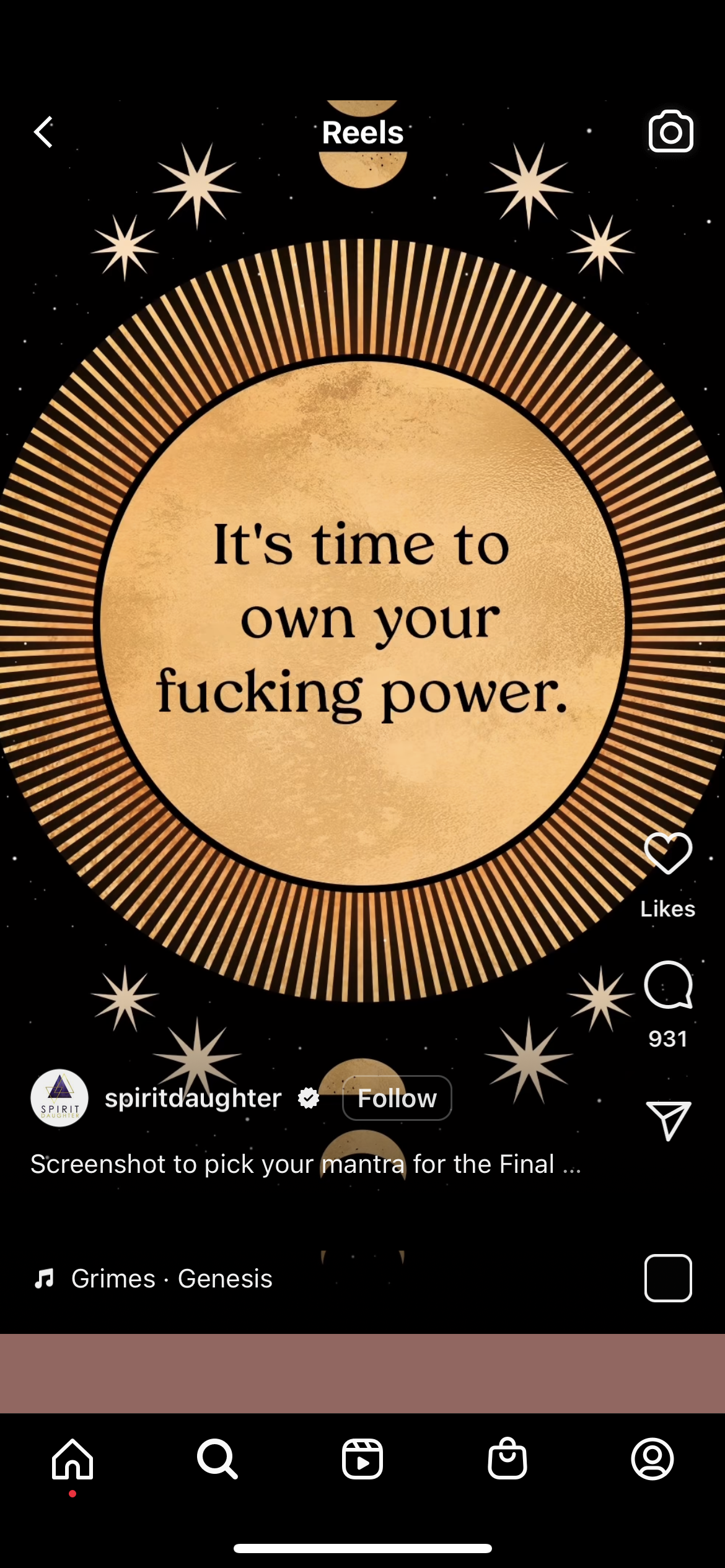The height and width of the screenshot is (1568, 725).
Task: Like this reel with the heart icon
Action: (x=668, y=853)
